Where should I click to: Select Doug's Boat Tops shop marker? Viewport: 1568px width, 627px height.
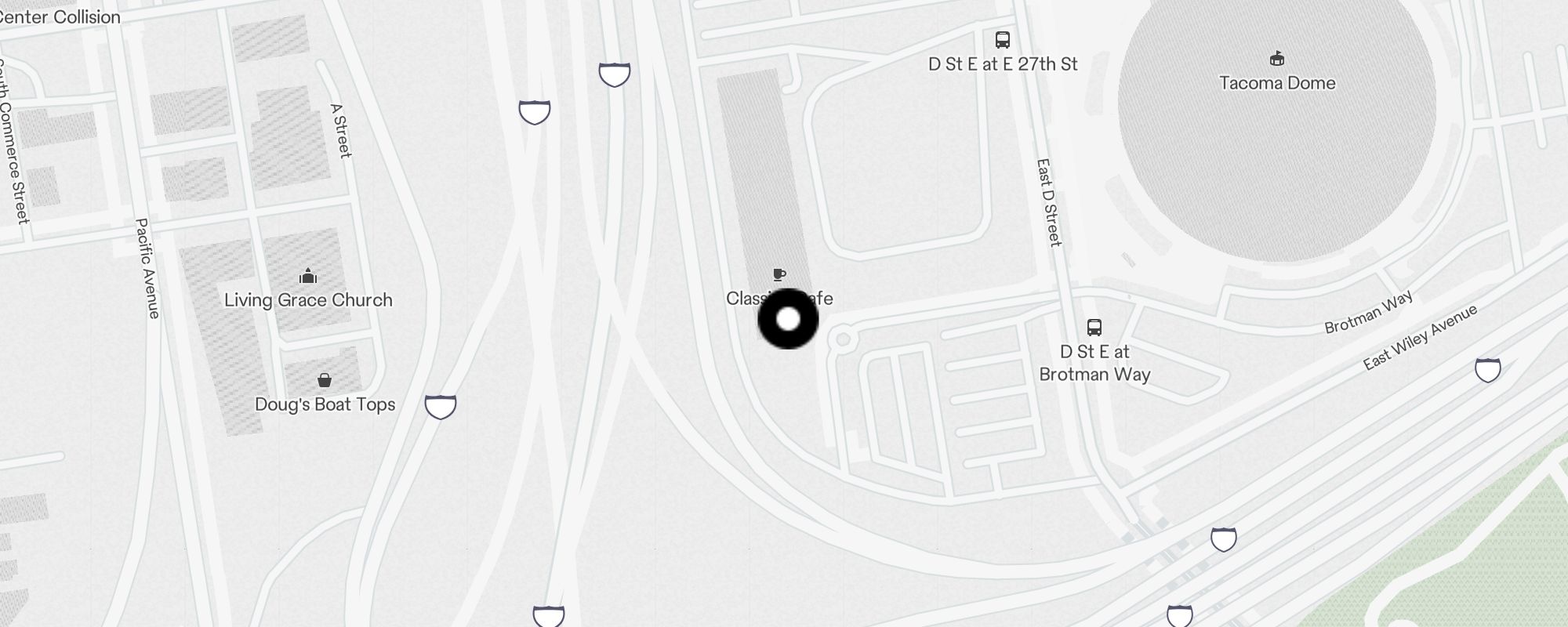click(325, 381)
